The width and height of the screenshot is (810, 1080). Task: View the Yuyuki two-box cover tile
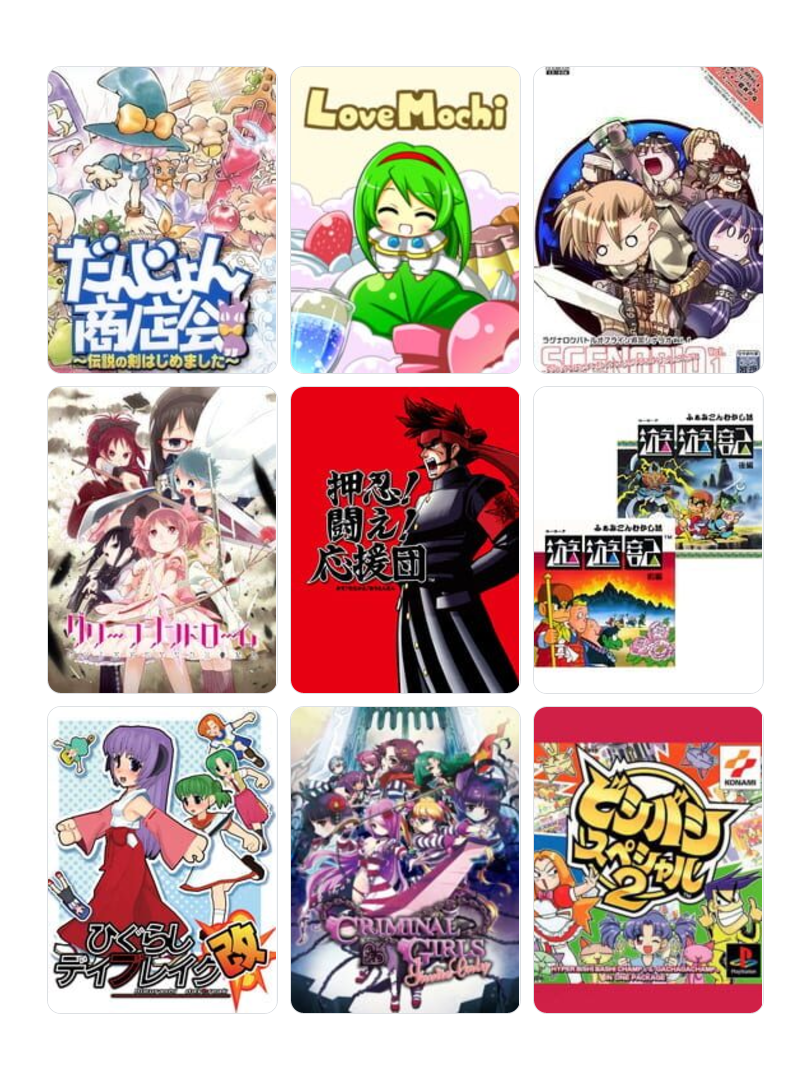coord(648,540)
